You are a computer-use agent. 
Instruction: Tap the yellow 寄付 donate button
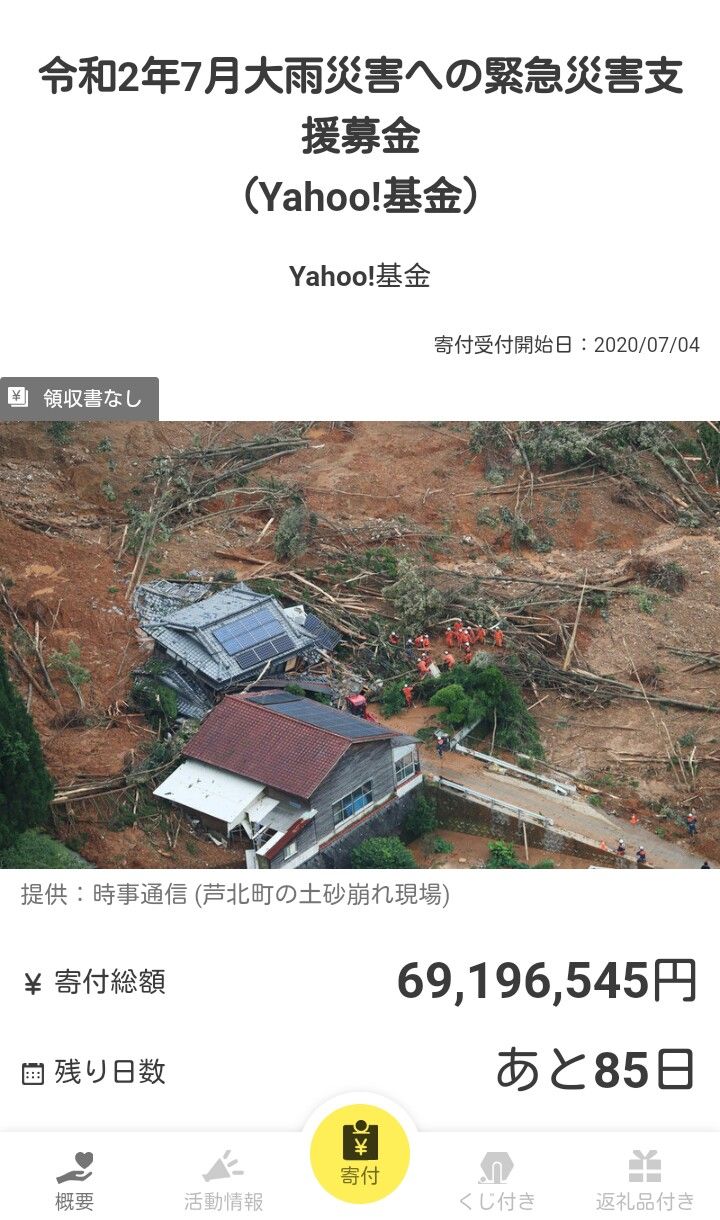click(360, 1154)
